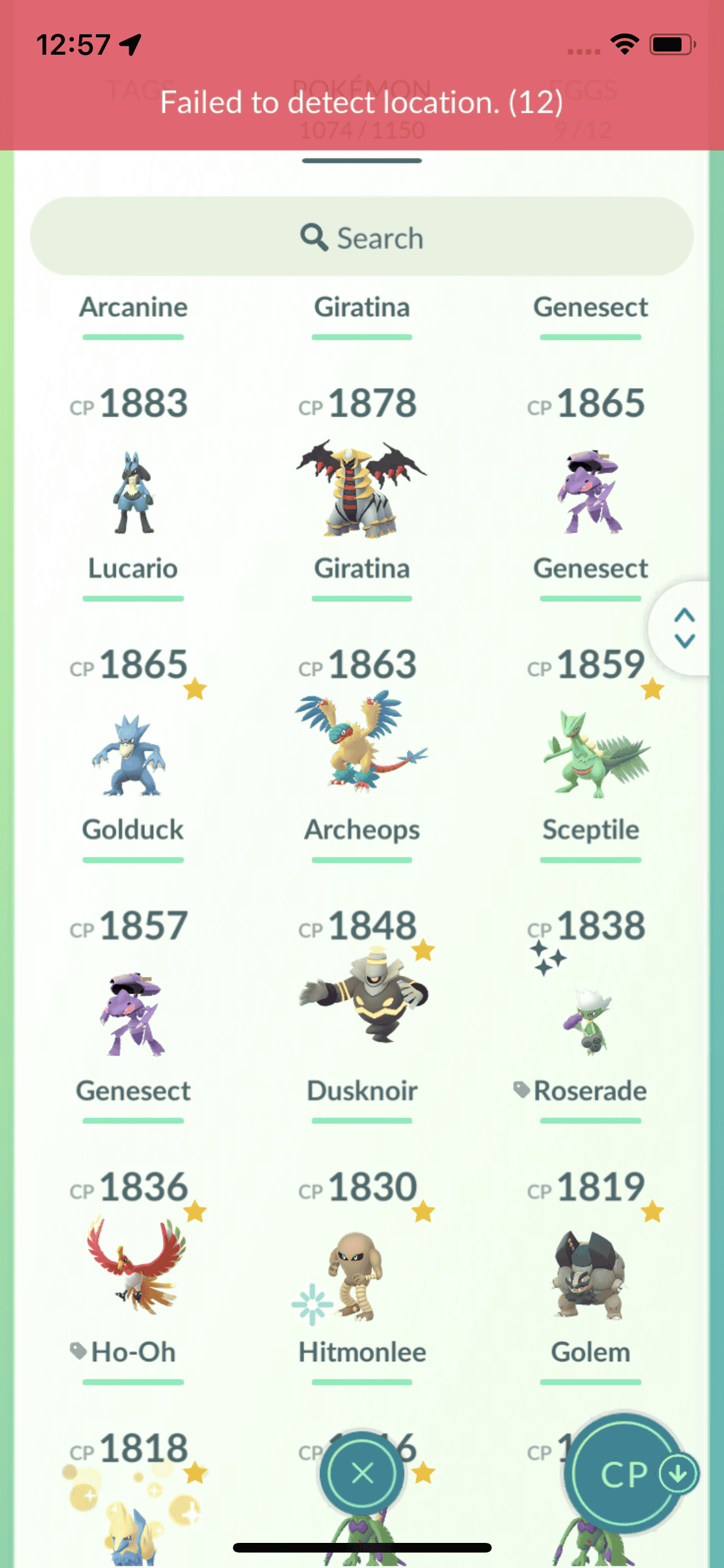
Task: Open Genesect with CP 1865
Action: pyautogui.click(x=590, y=493)
